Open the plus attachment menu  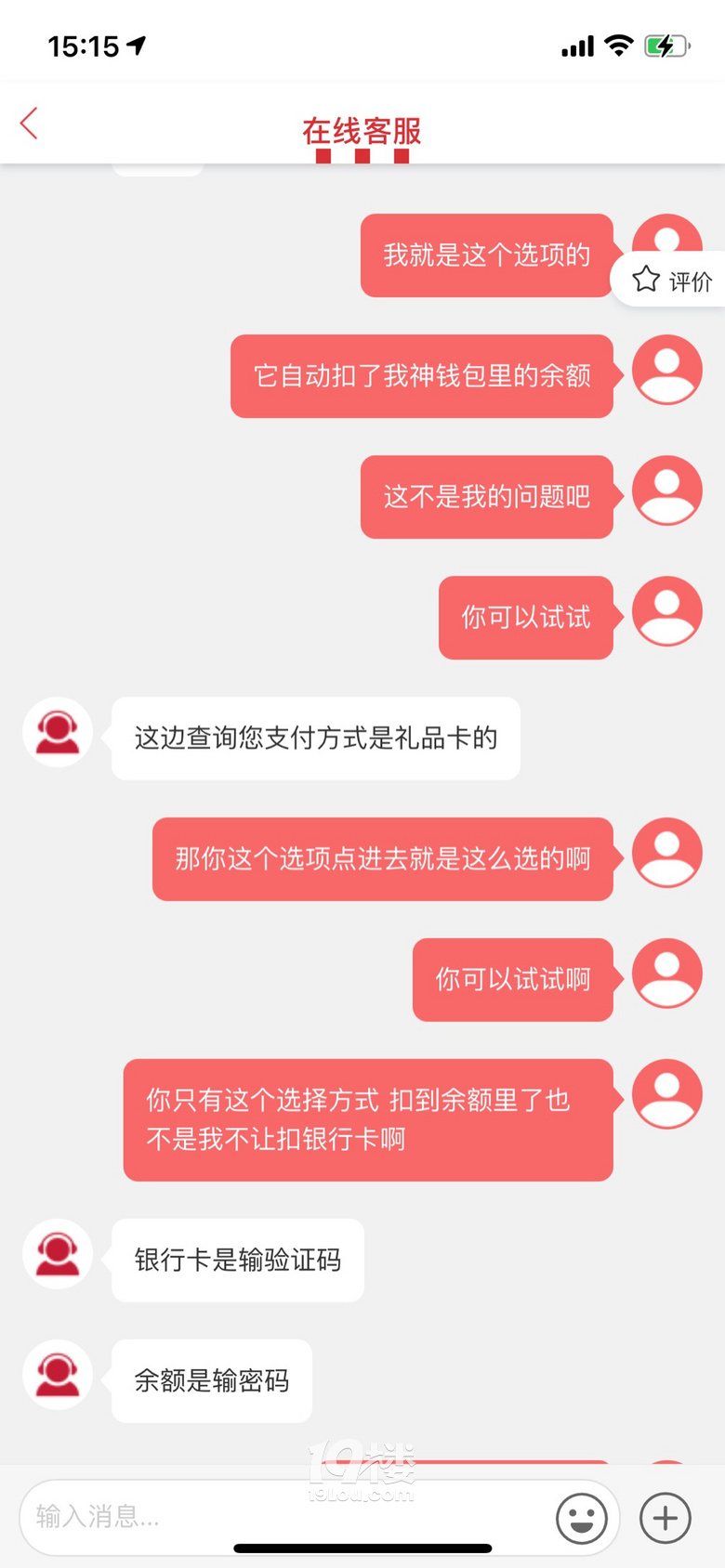[665, 1518]
